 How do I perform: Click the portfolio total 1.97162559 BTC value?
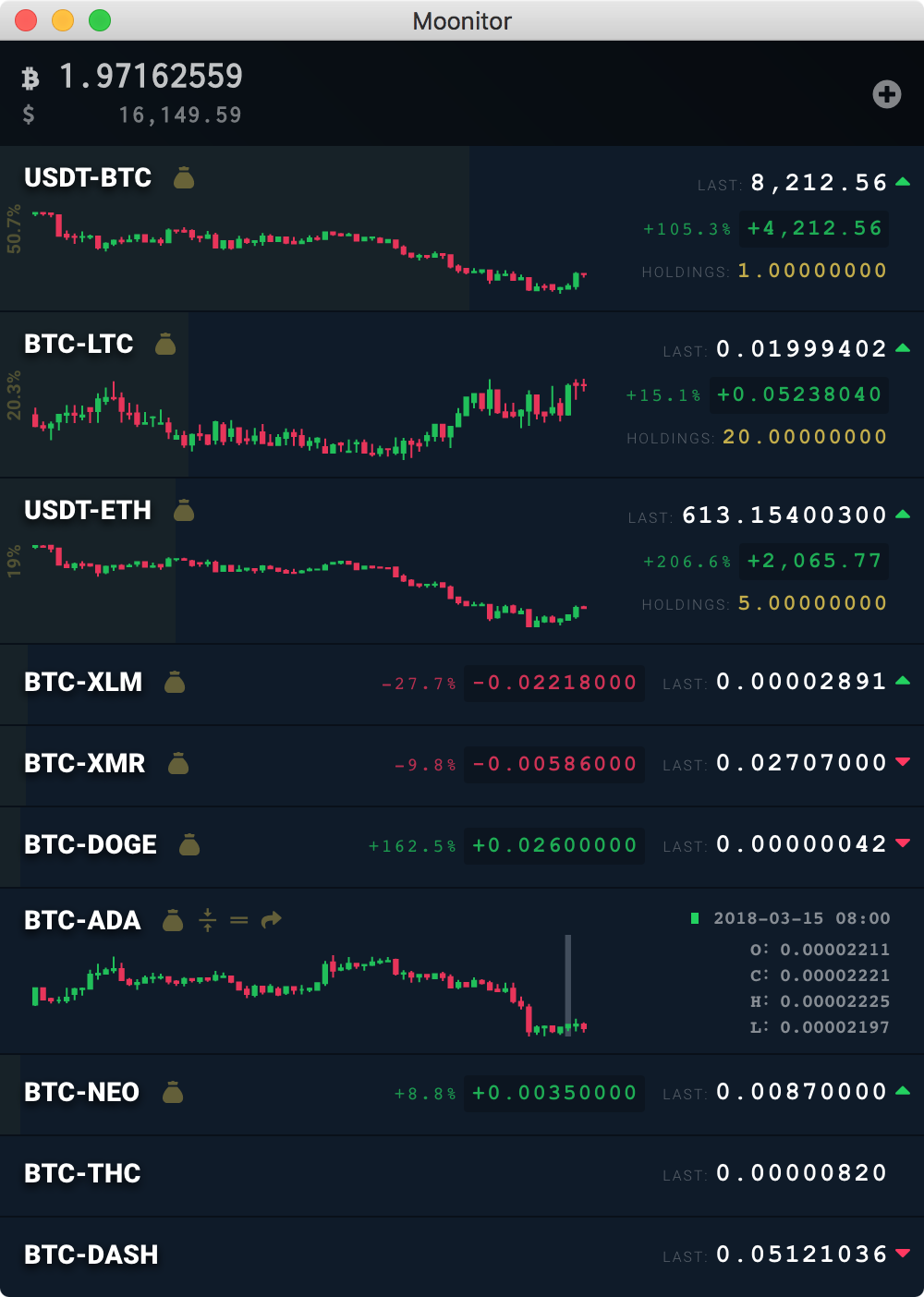click(x=151, y=77)
